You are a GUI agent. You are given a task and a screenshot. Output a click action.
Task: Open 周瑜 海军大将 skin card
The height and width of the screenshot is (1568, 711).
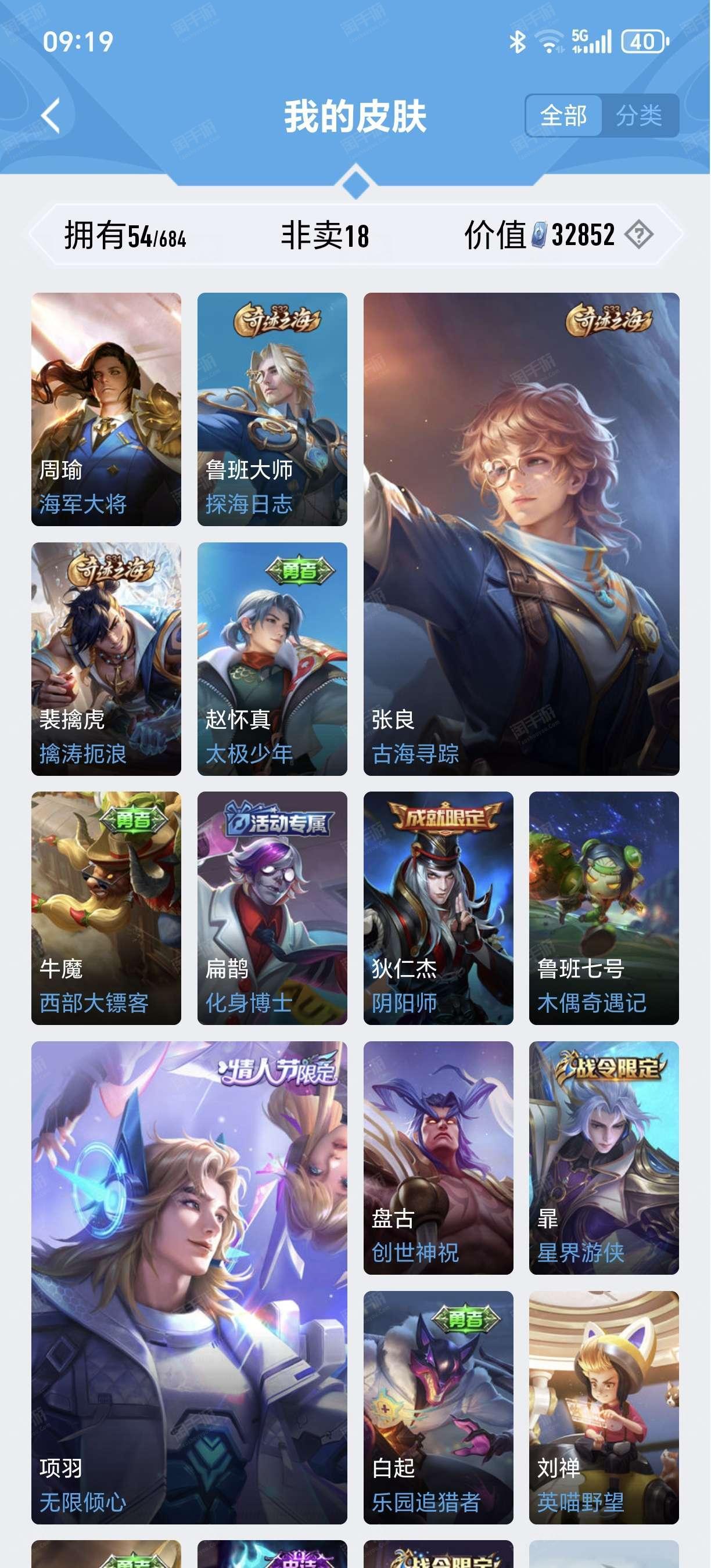click(x=106, y=409)
